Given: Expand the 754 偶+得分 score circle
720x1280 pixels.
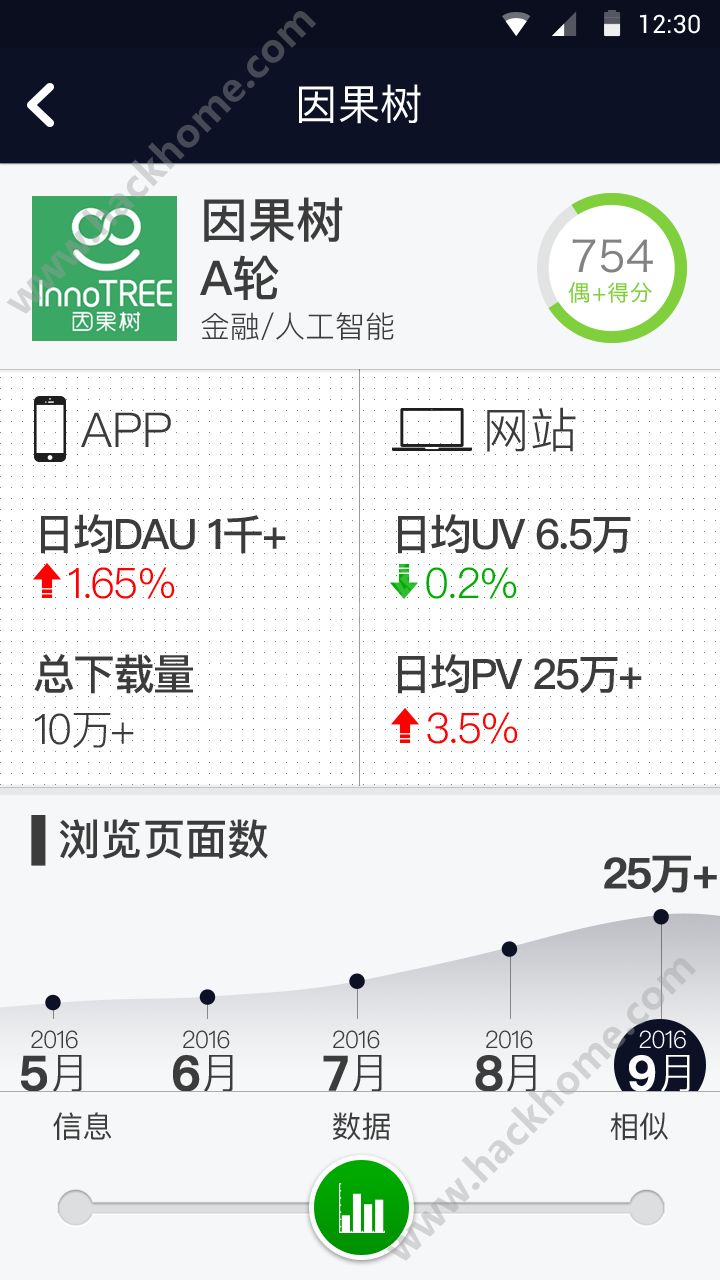Looking at the screenshot, I should tap(611, 268).
